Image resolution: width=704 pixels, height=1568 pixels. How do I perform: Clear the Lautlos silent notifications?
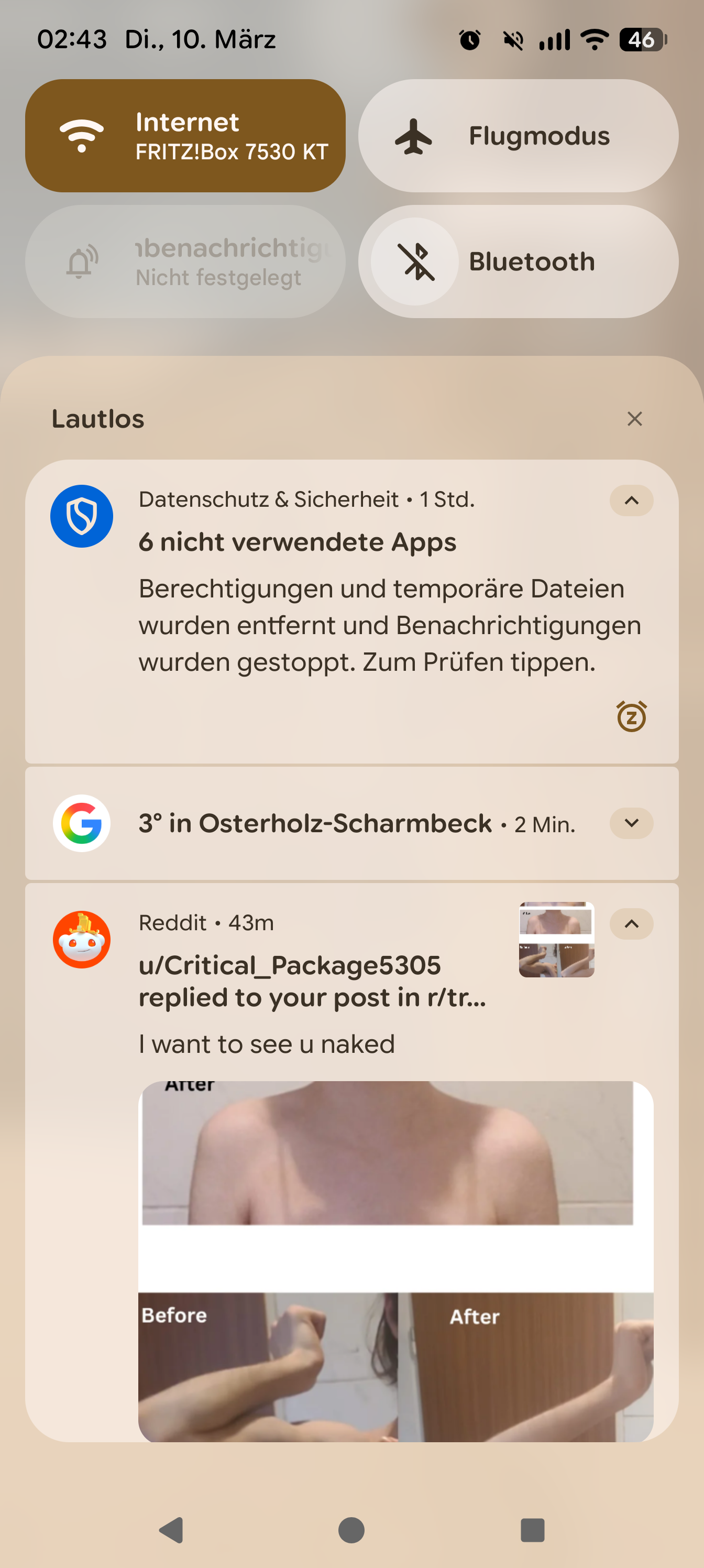(634, 419)
